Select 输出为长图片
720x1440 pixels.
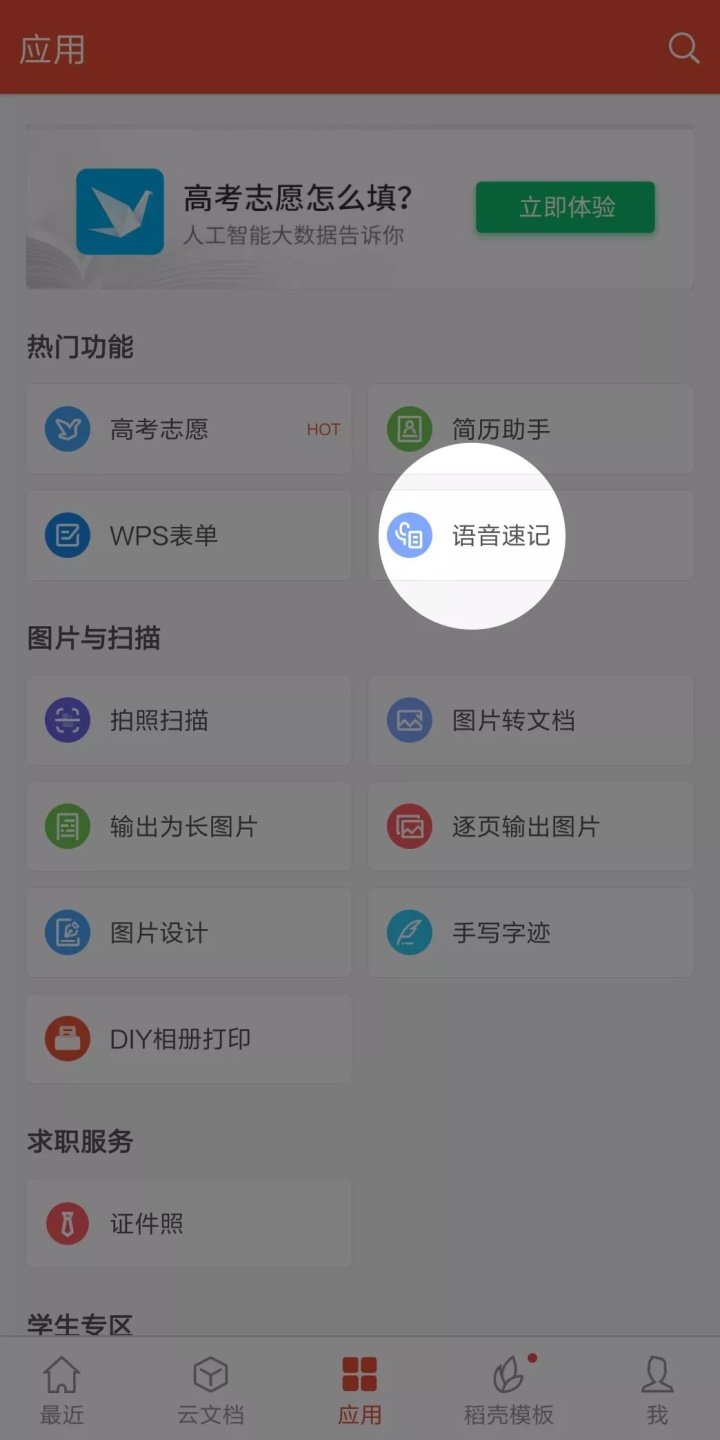[x=189, y=826]
